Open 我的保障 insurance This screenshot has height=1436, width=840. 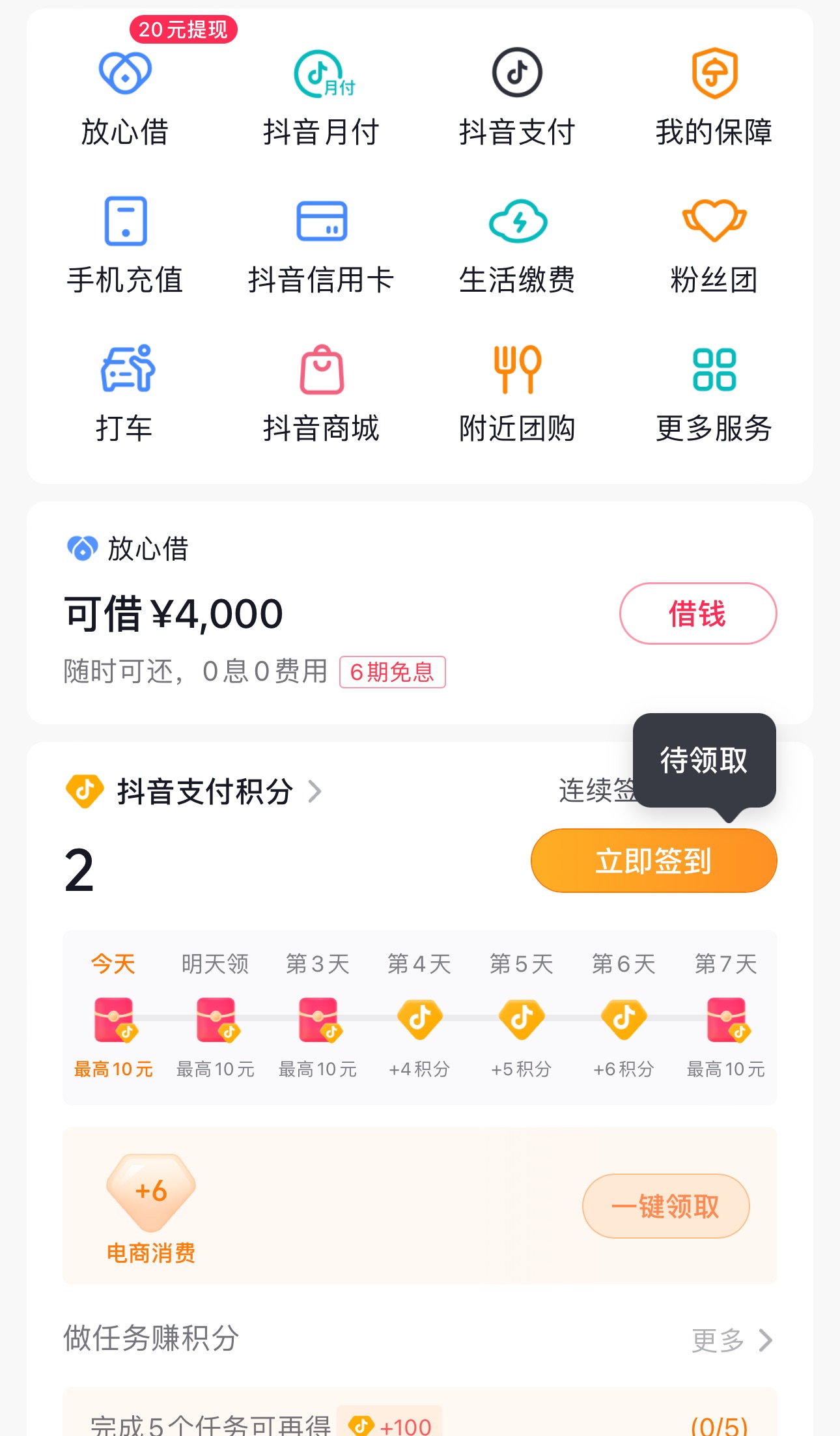pos(714,98)
